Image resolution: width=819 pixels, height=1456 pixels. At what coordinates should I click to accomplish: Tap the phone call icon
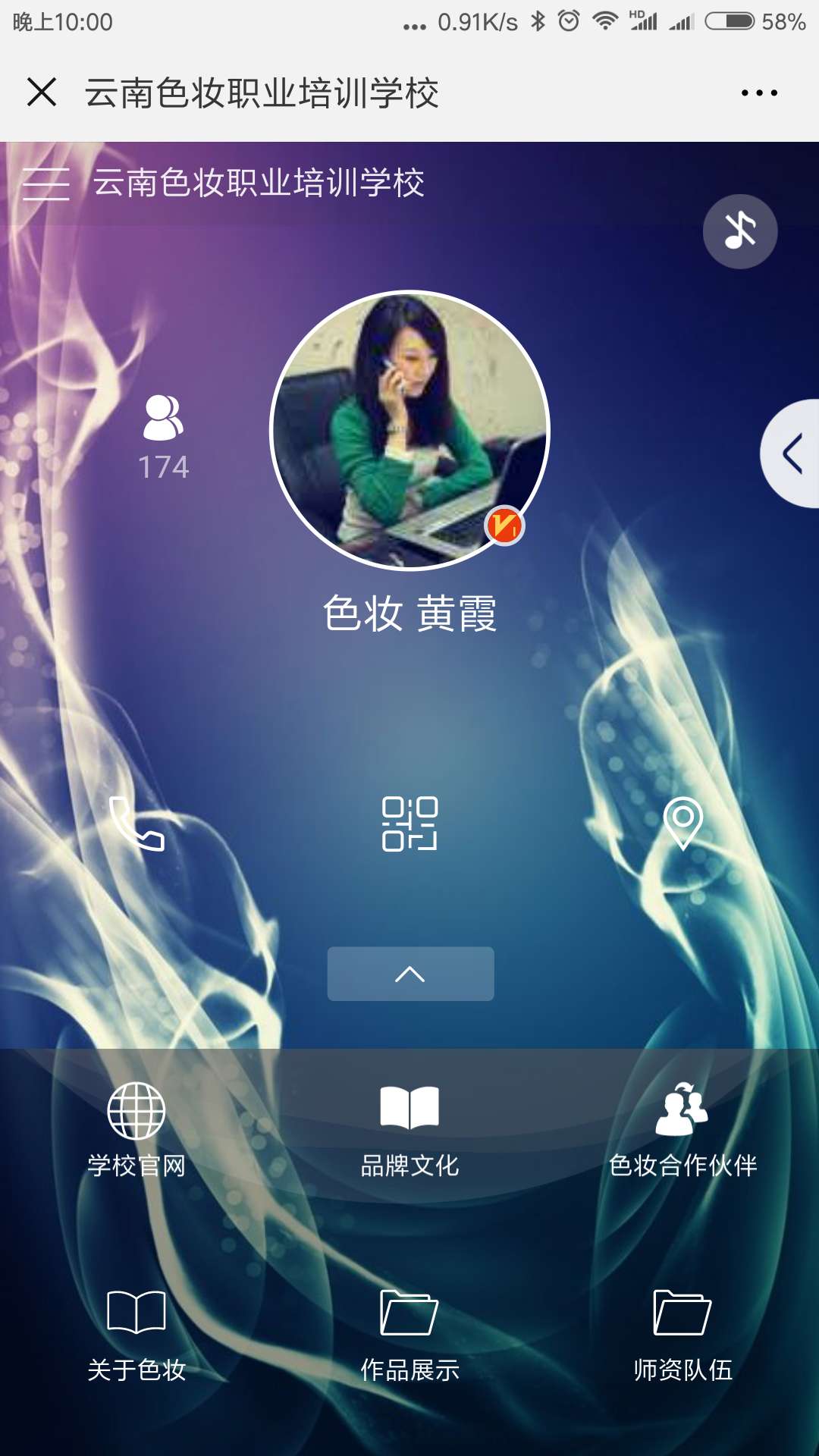[136, 824]
